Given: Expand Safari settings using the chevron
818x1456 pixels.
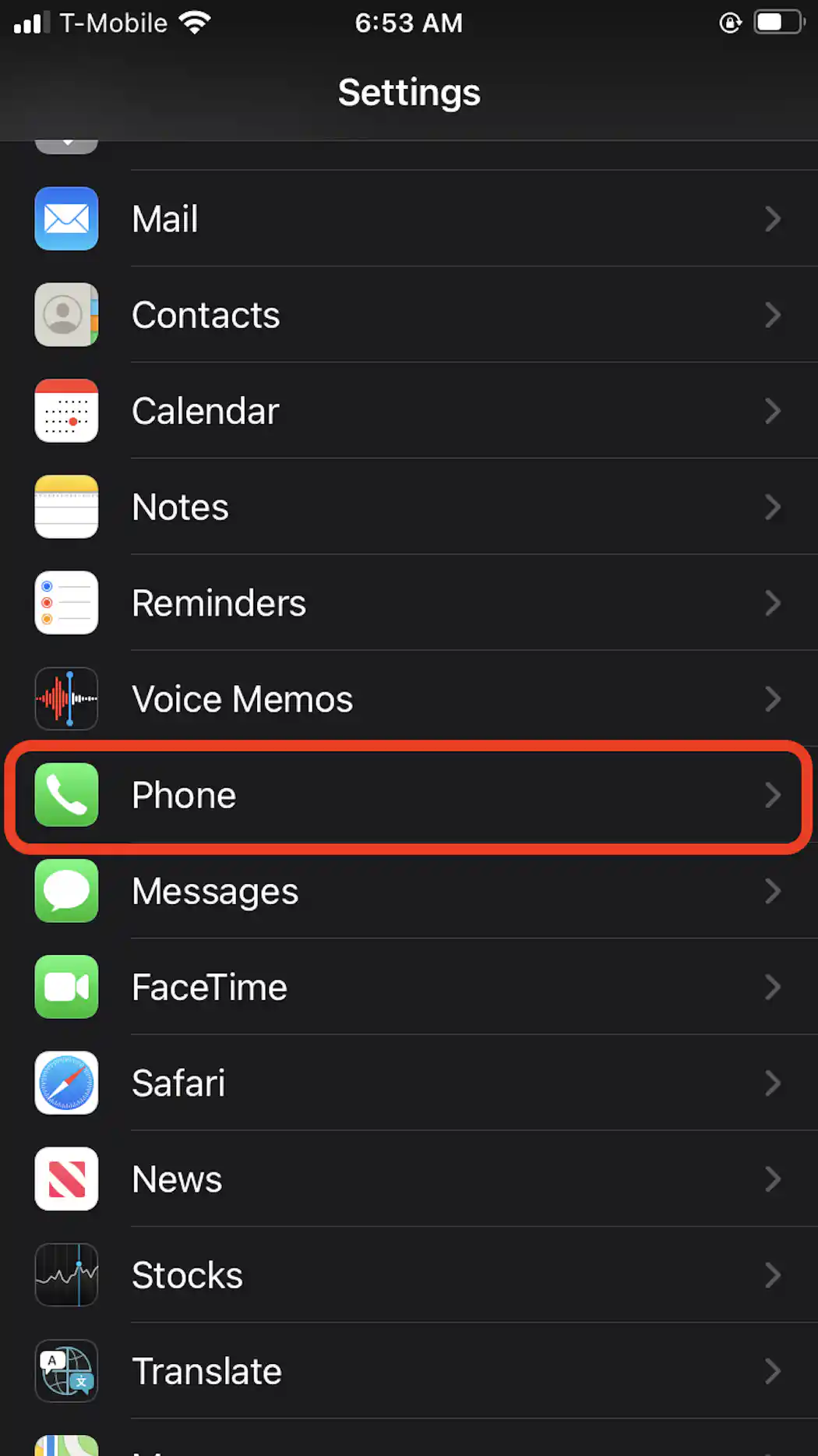Looking at the screenshot, I should click(773, 1083).
